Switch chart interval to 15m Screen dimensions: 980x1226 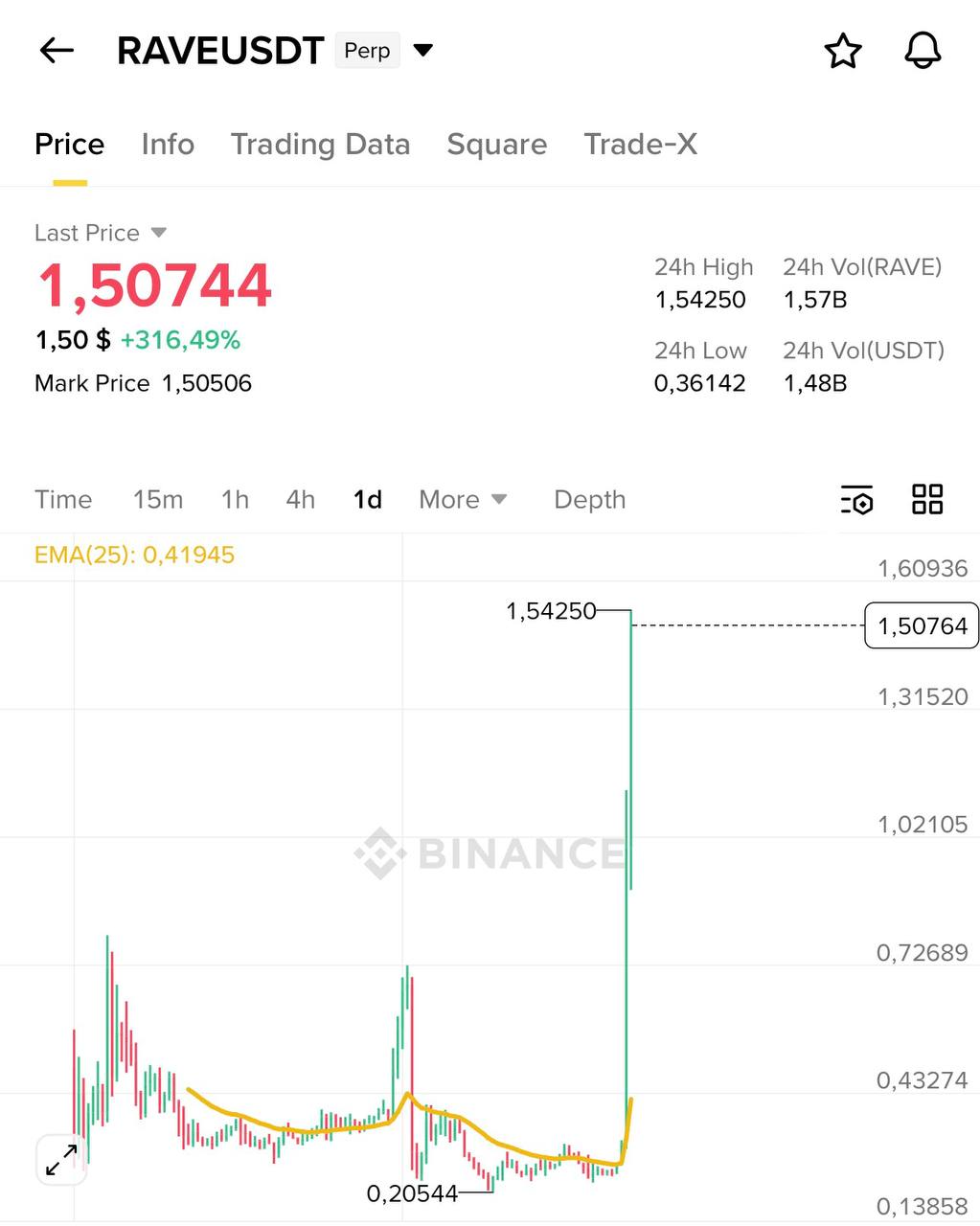pyautogui.click(x=158, y=500)
